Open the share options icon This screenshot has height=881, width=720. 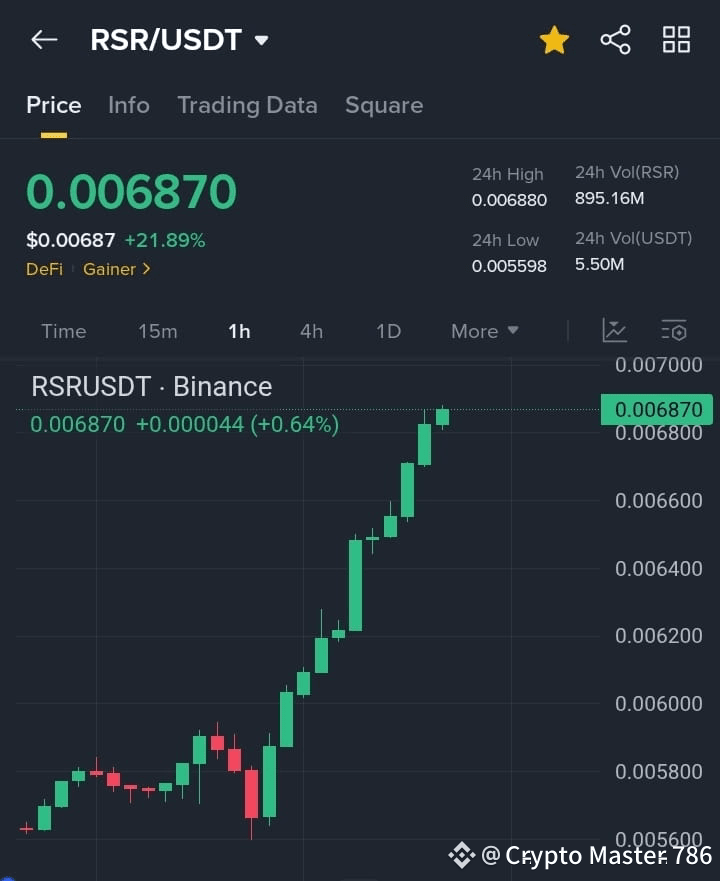pyautogui.click(x=615, y=39)
